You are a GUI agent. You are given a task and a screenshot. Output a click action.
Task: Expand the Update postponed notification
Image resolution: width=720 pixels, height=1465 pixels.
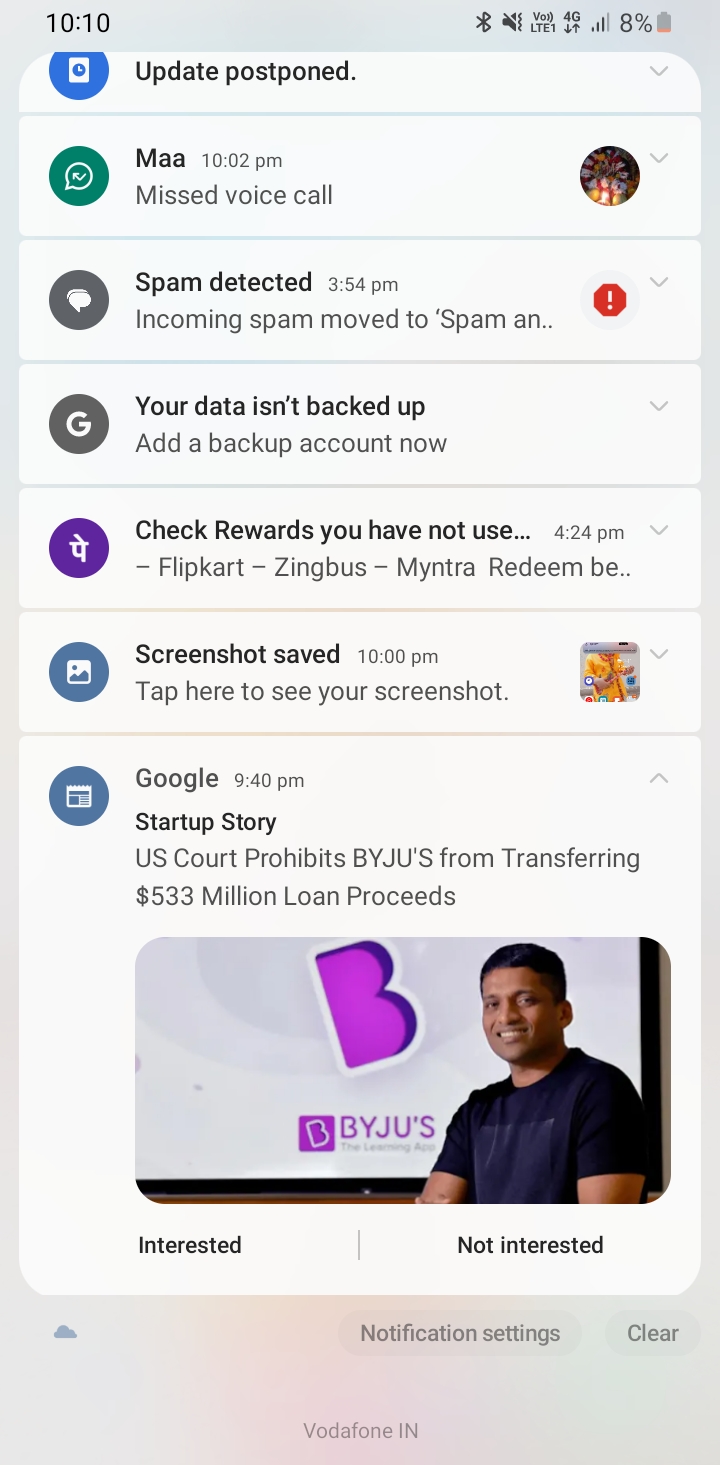(x=658, y=71)
